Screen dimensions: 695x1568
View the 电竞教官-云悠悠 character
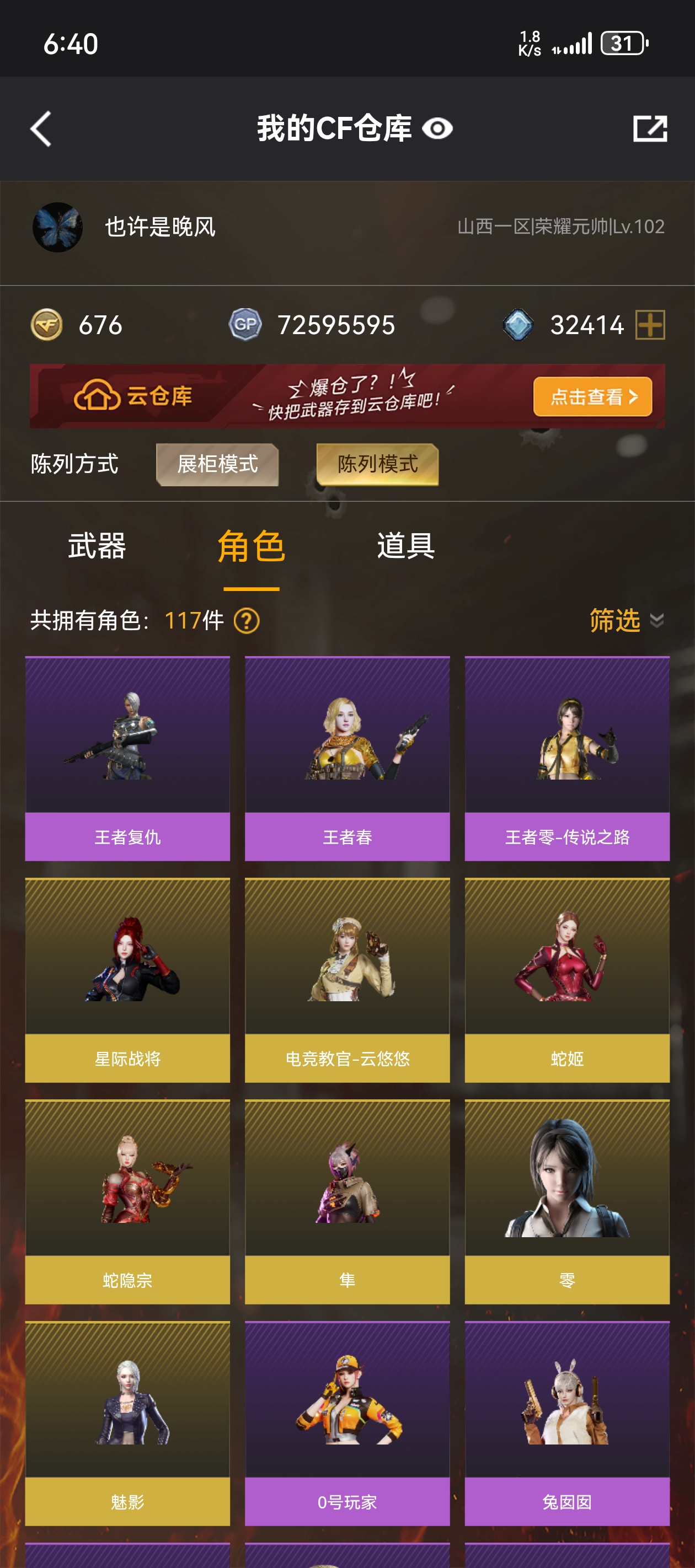tap(347, 980)
